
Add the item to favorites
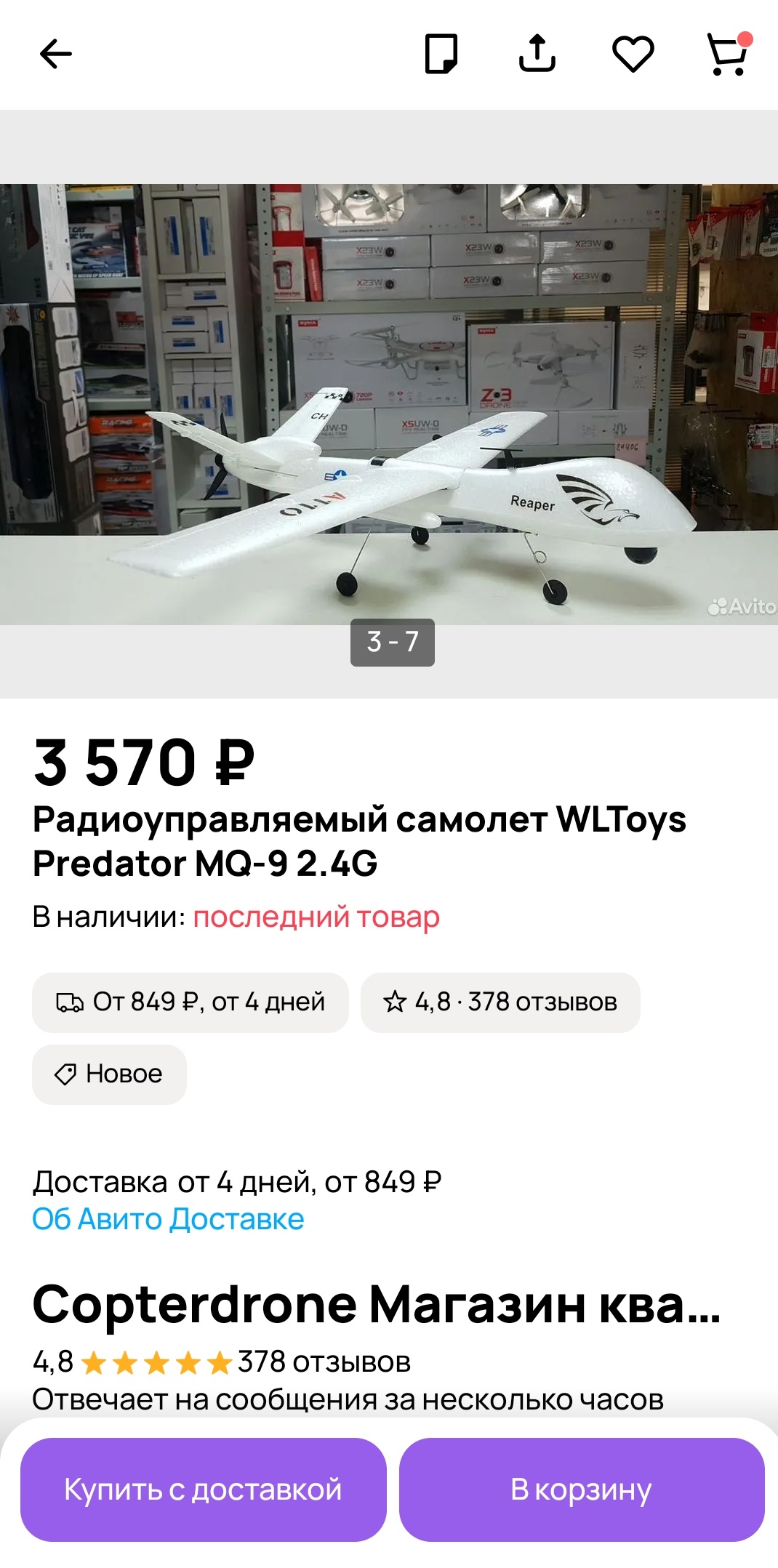(633, 54)
